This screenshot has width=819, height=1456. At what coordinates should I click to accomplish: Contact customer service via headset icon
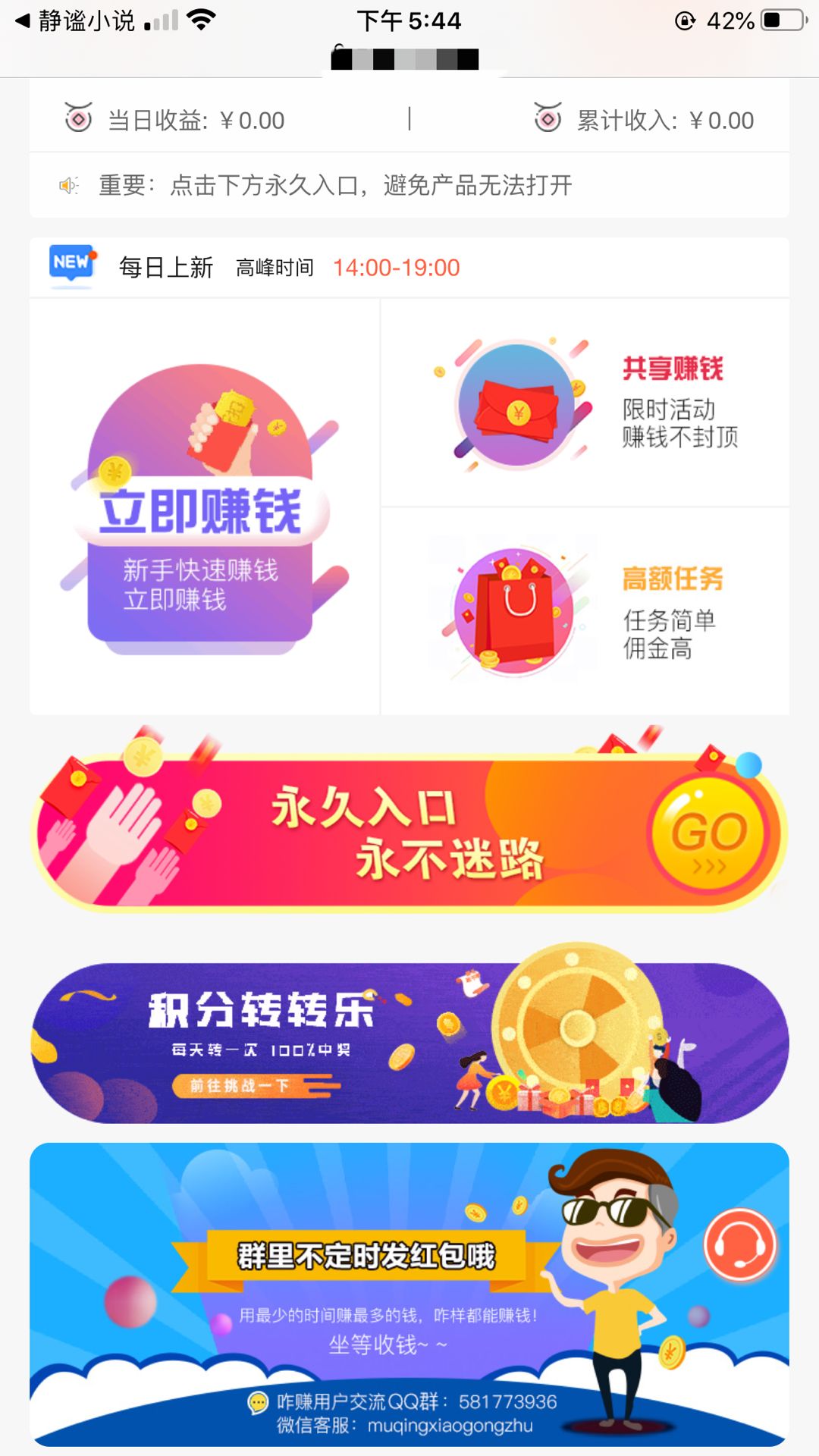click(739, 1244)
